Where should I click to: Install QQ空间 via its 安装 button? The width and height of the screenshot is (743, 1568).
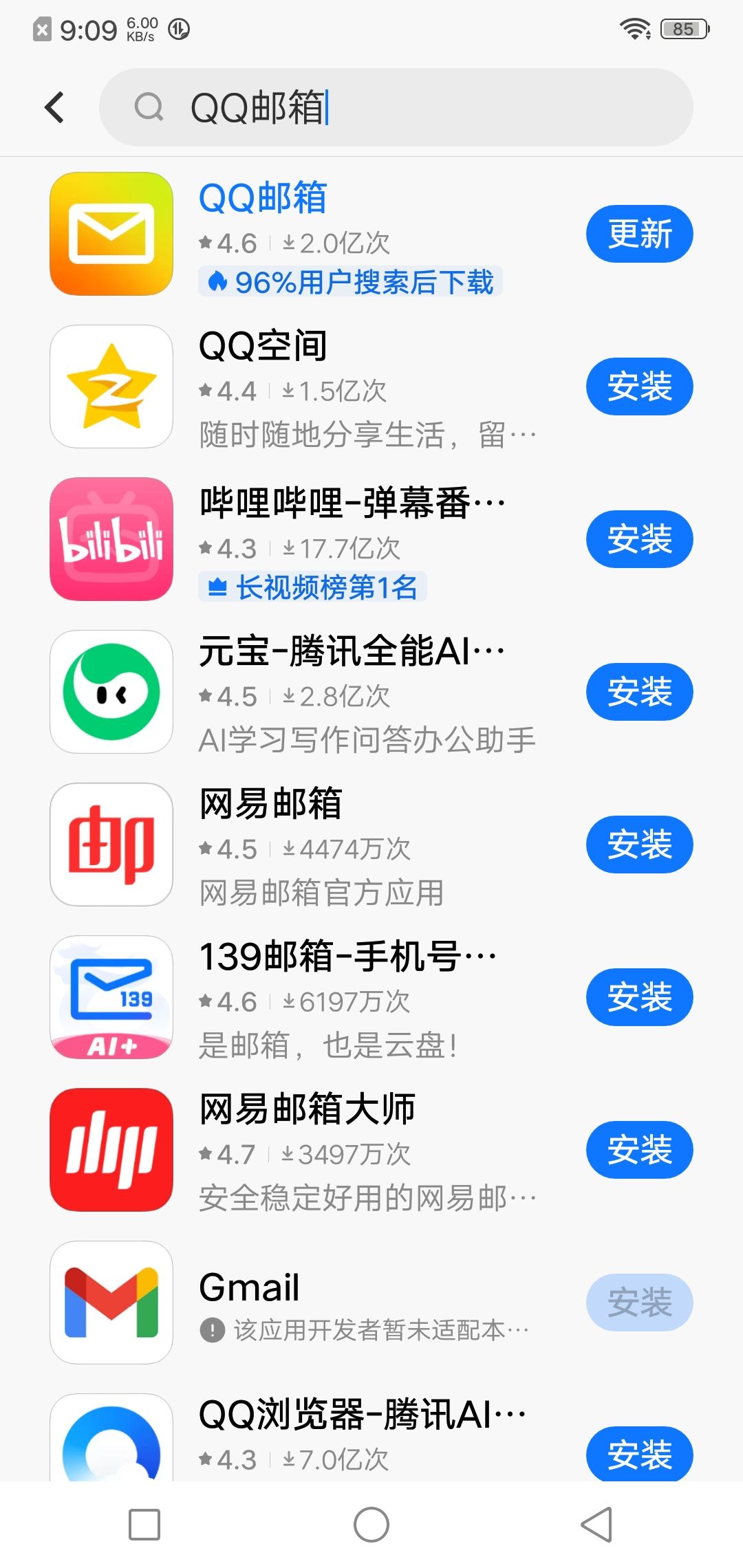pos(638,386)
